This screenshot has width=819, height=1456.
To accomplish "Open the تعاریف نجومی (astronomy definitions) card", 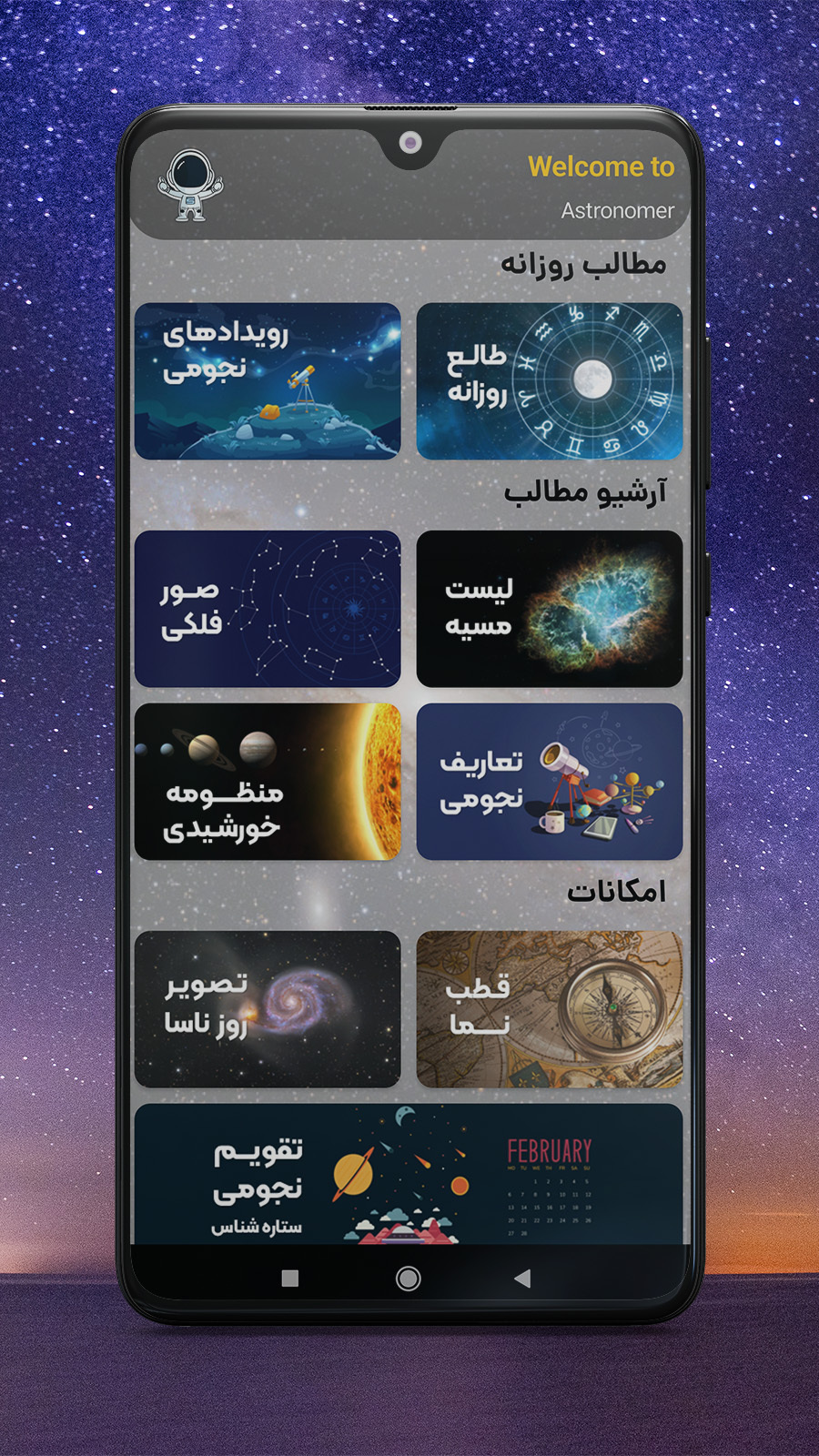I will (x=549, y=780).
